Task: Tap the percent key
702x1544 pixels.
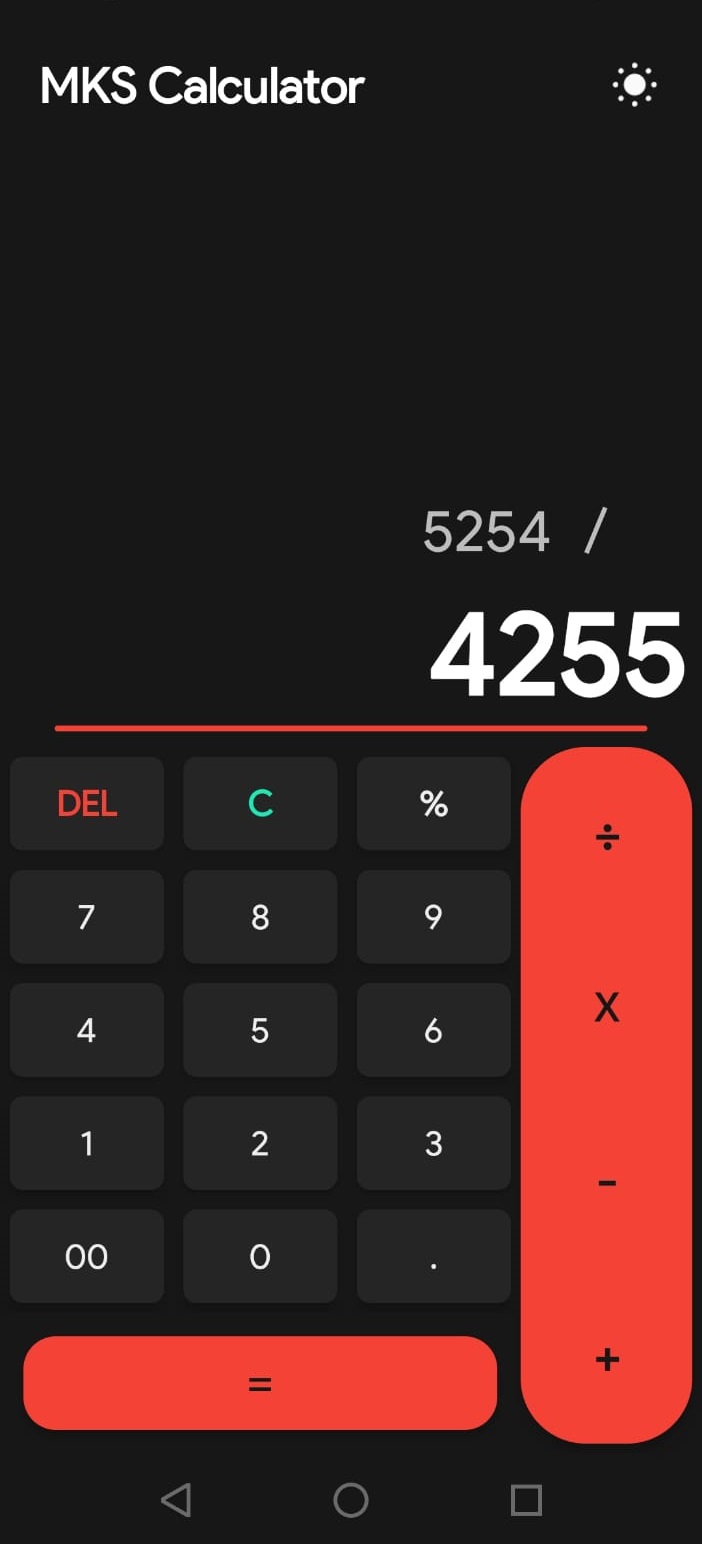Action: pyautogui.click(x=433, y=803)
